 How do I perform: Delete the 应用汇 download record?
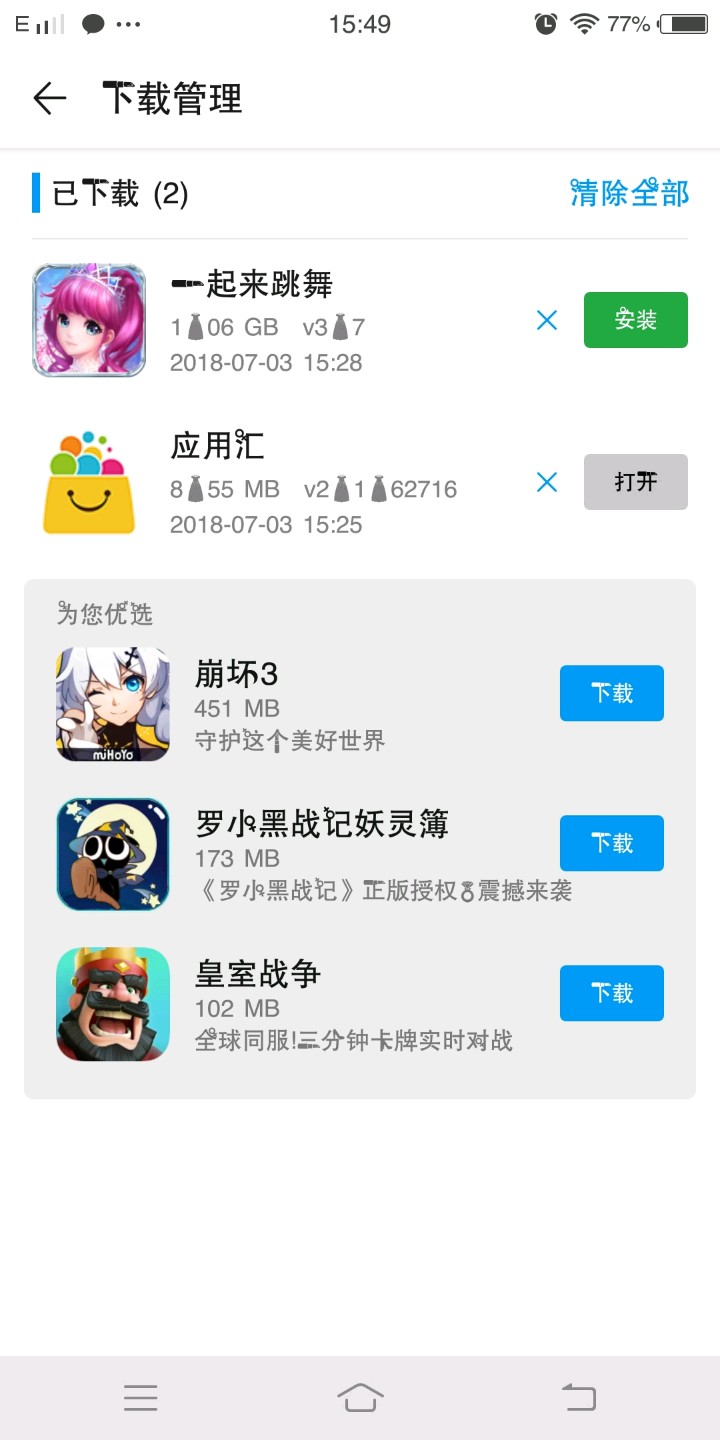(547, 482)
